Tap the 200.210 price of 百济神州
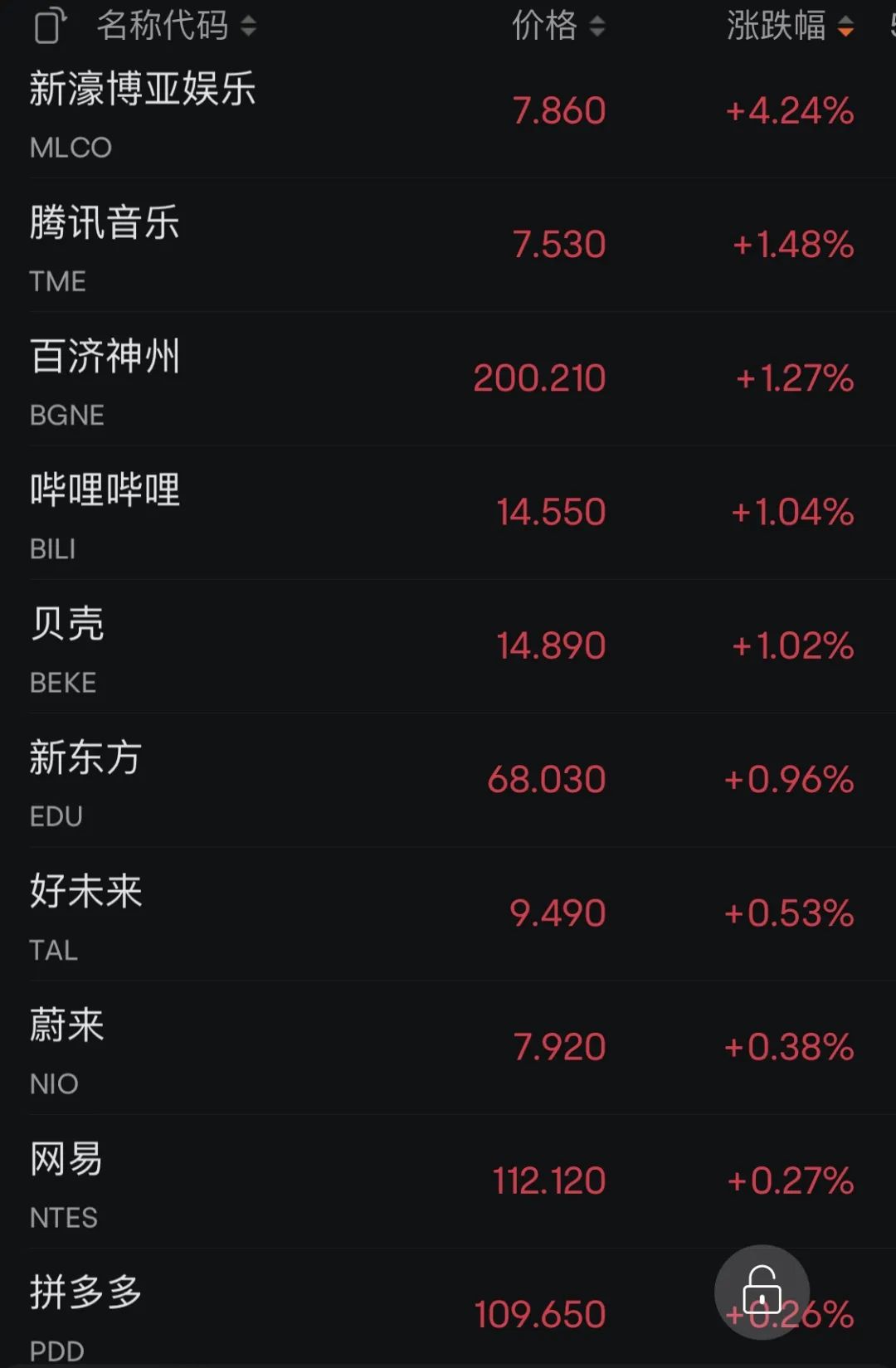Screen dimensions: 896x1368 [538, 378]
